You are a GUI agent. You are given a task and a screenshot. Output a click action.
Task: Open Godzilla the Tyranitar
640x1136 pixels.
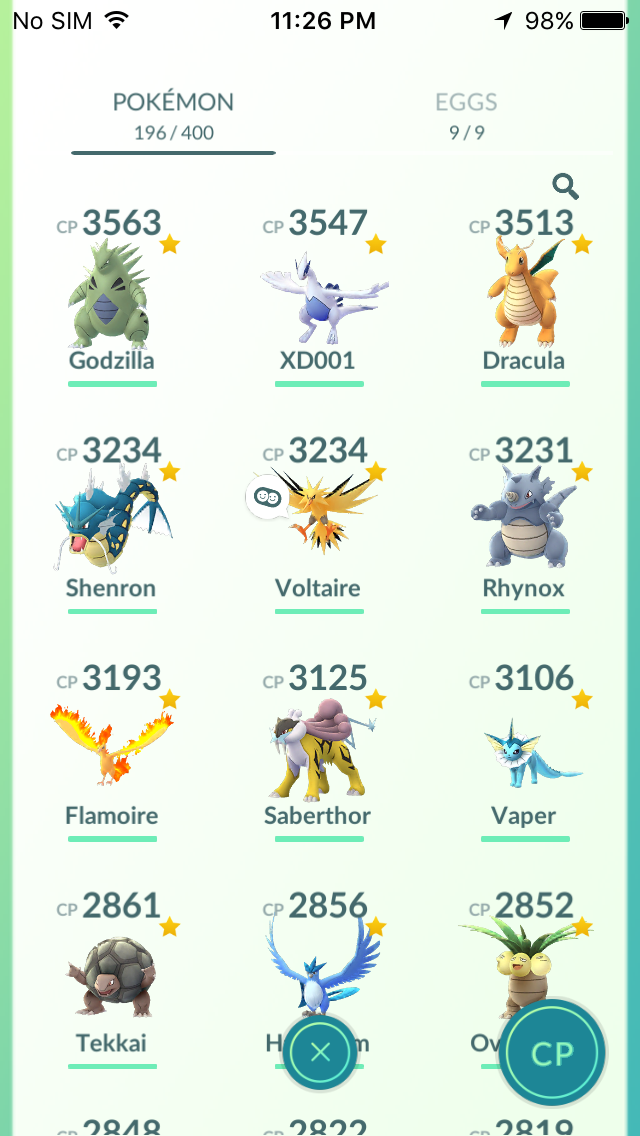point(112,296)
